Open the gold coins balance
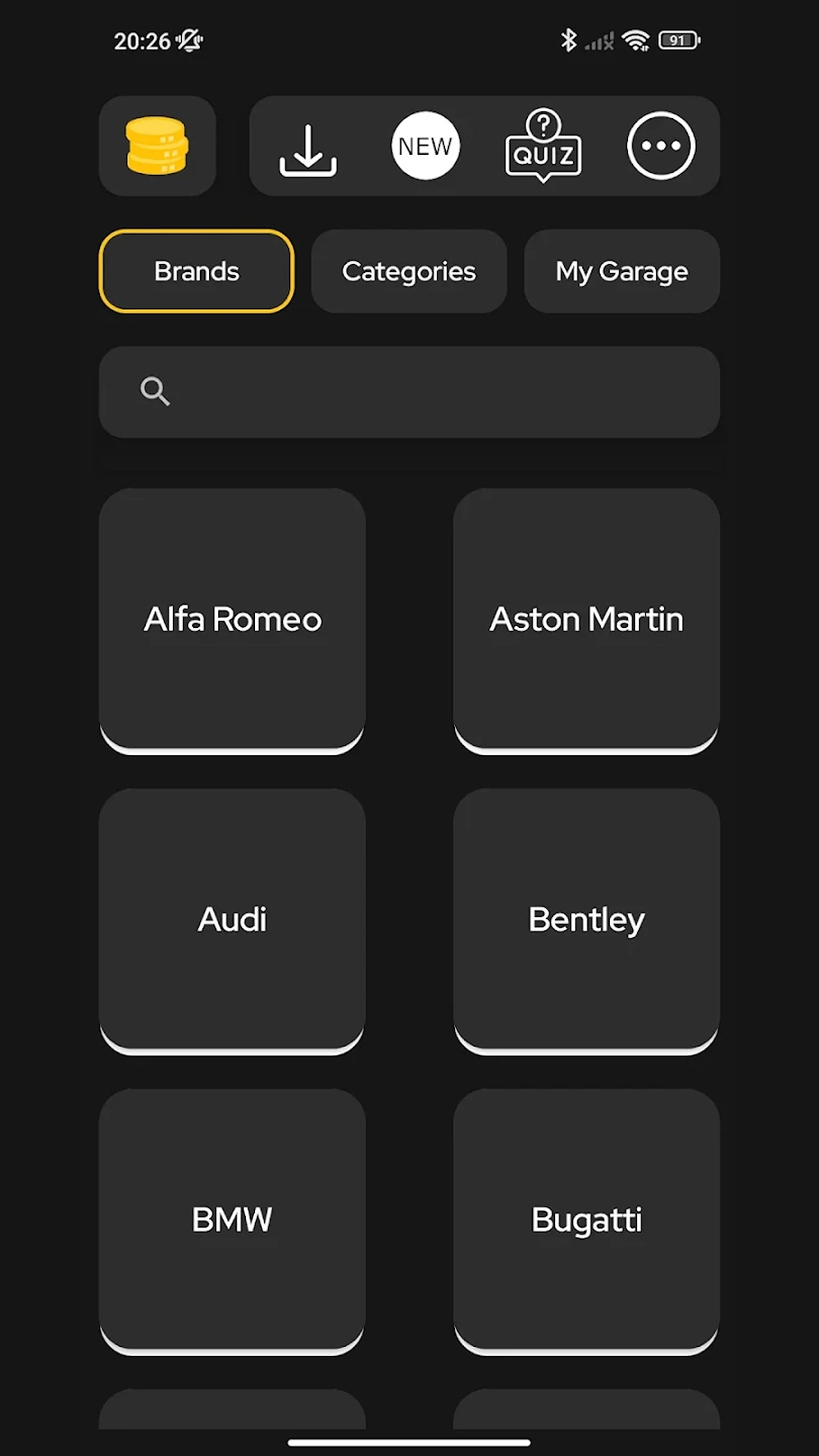The height and width of the screenshot is (1456, 819). tap(157, 146)
